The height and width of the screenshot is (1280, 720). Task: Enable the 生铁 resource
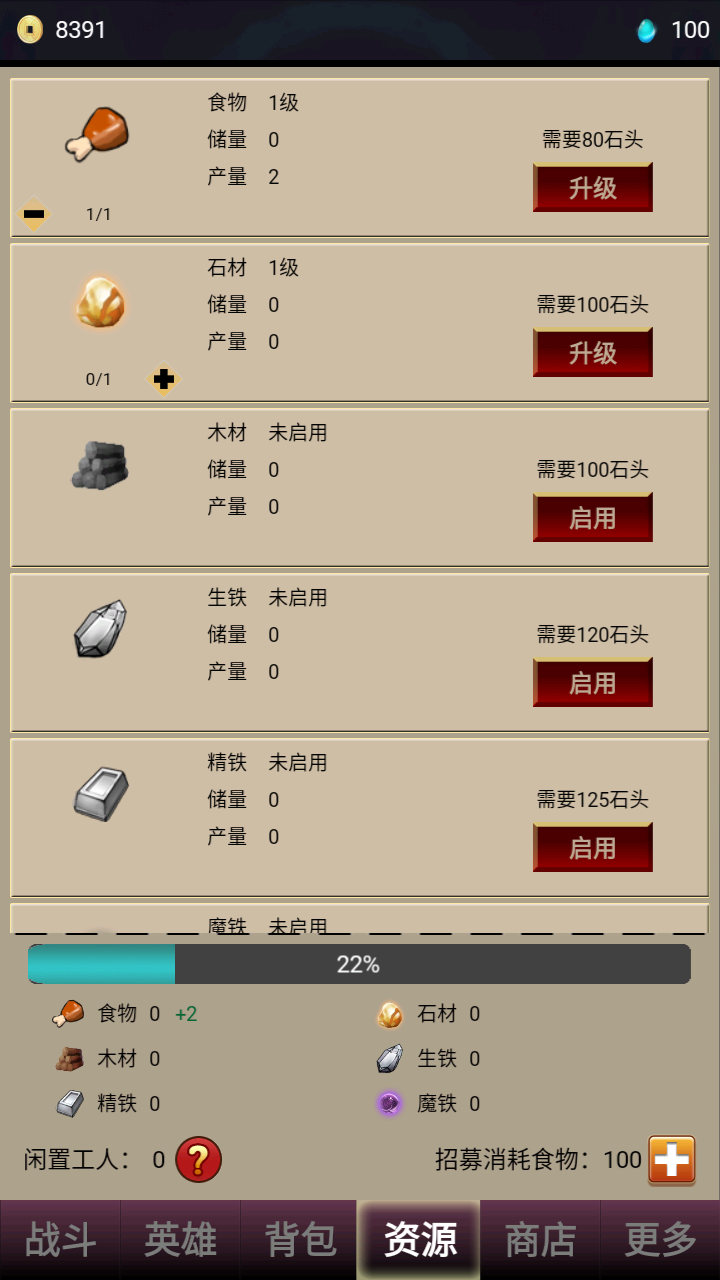tap(593, 682)
